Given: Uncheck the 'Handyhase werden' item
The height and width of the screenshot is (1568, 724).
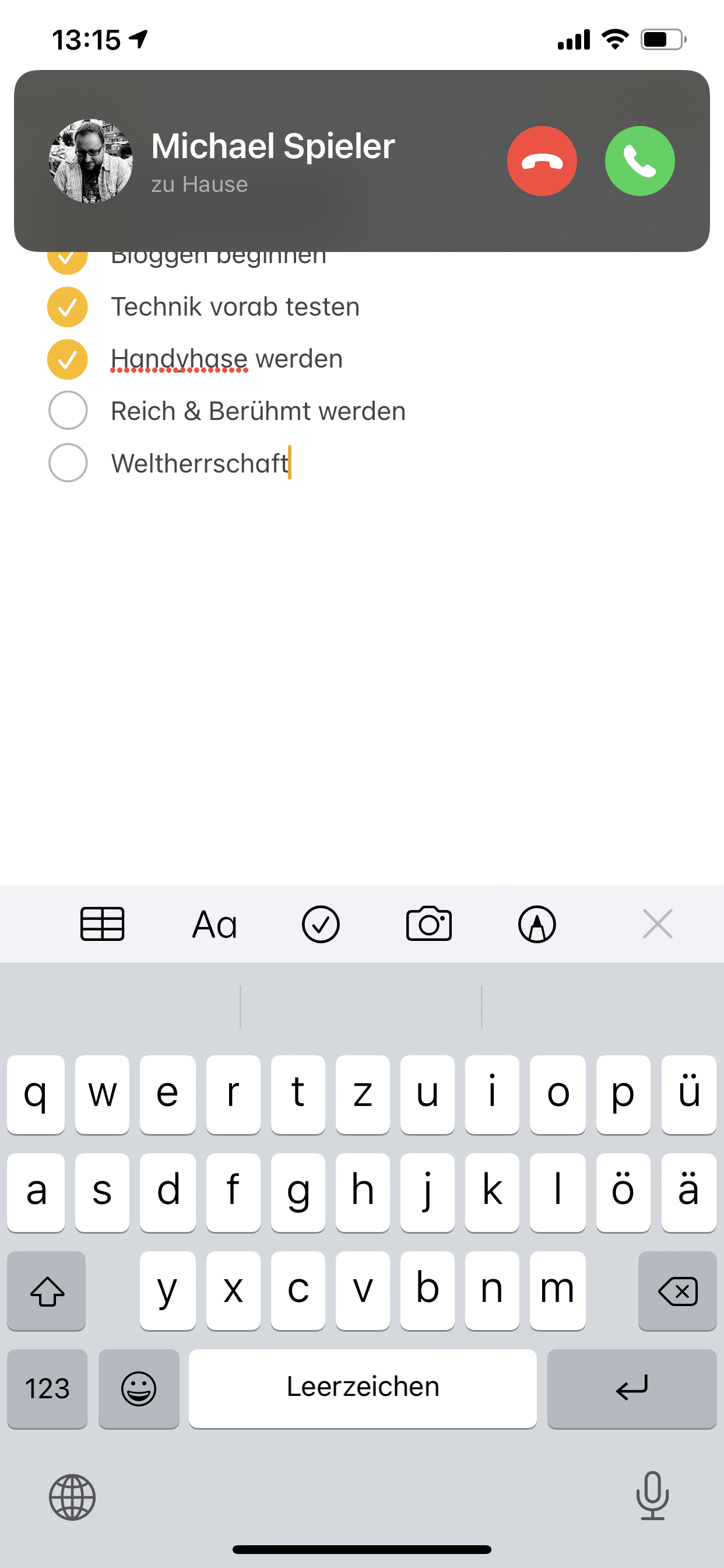Looking at the screenshot, I should coord(68,359).
